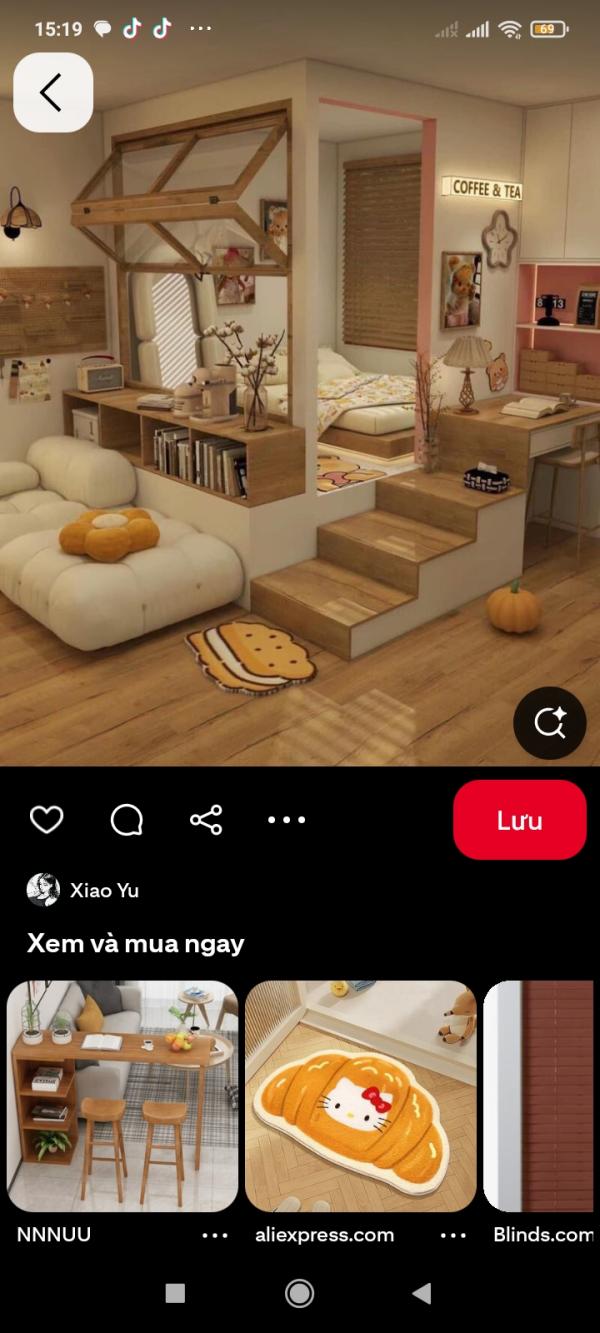The image size is (600, 1333).
Task: Open options for aliexpress.com product
Action: pos(453,1235)
